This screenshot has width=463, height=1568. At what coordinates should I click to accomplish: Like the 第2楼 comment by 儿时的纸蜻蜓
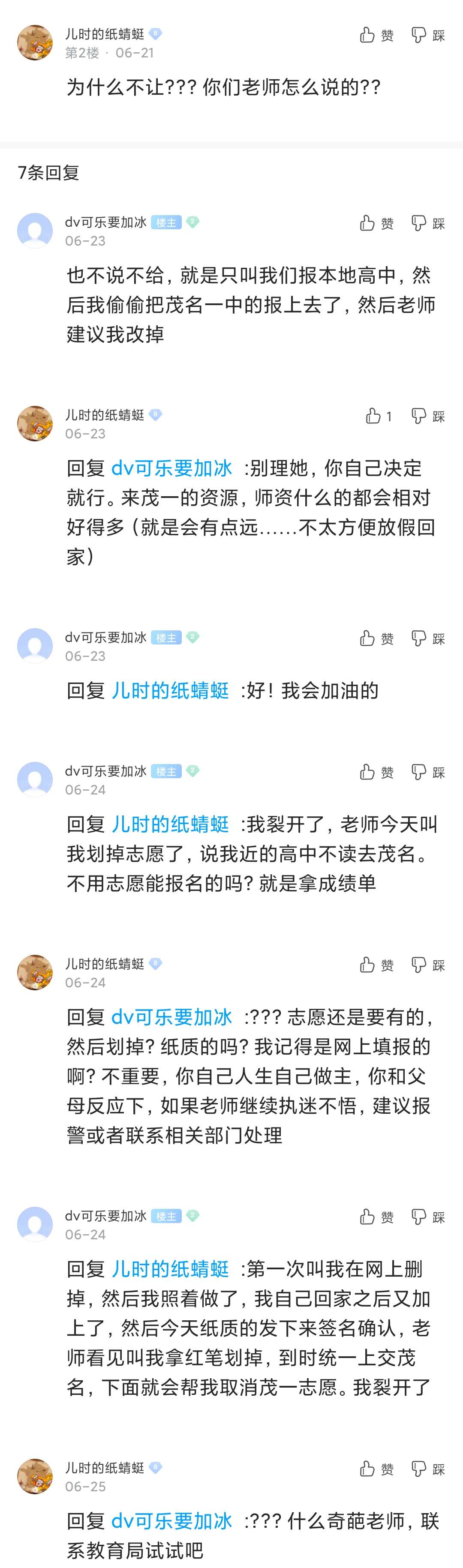click(x=376, y=35)
